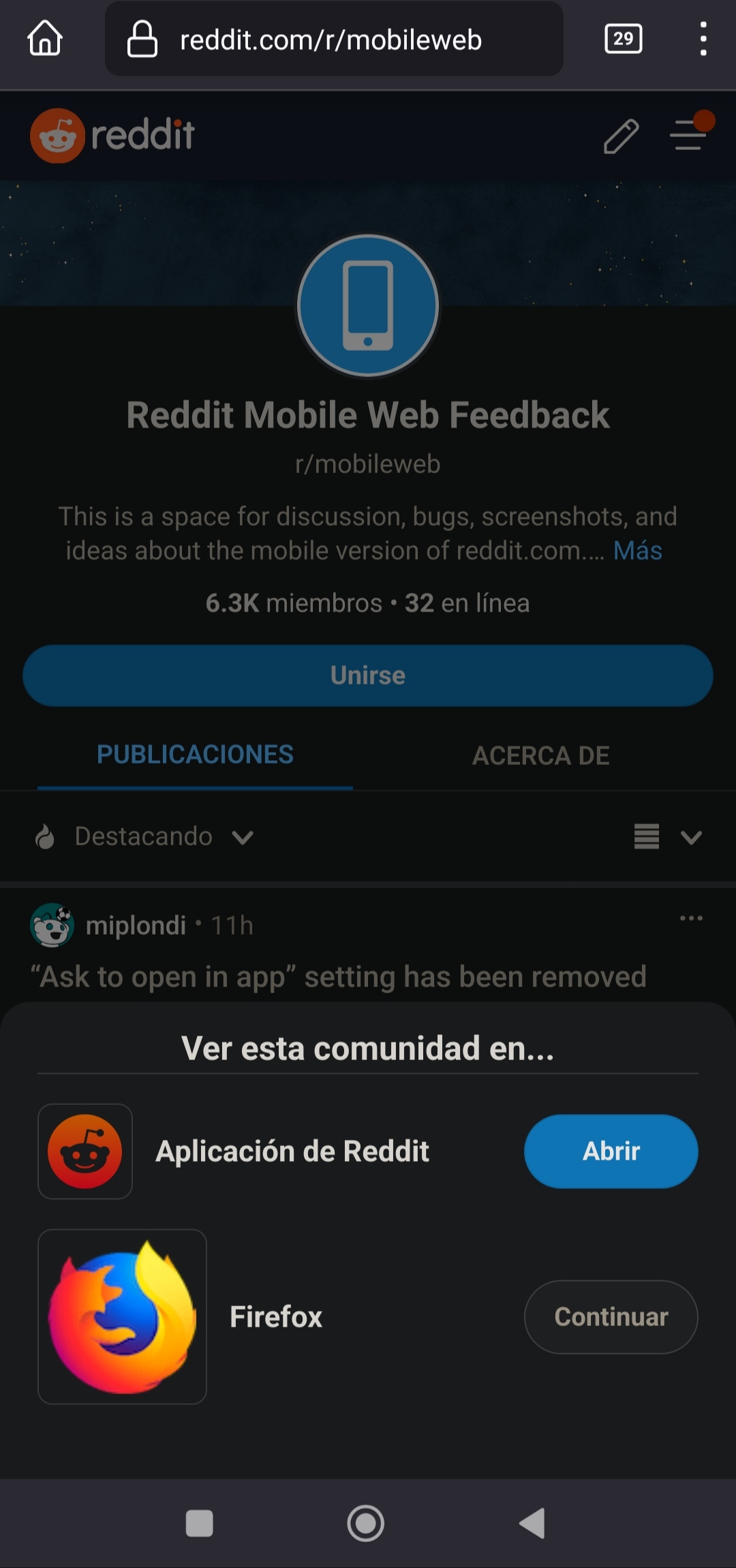Select the PUBLICACIONES tab

tap(195, 755)
